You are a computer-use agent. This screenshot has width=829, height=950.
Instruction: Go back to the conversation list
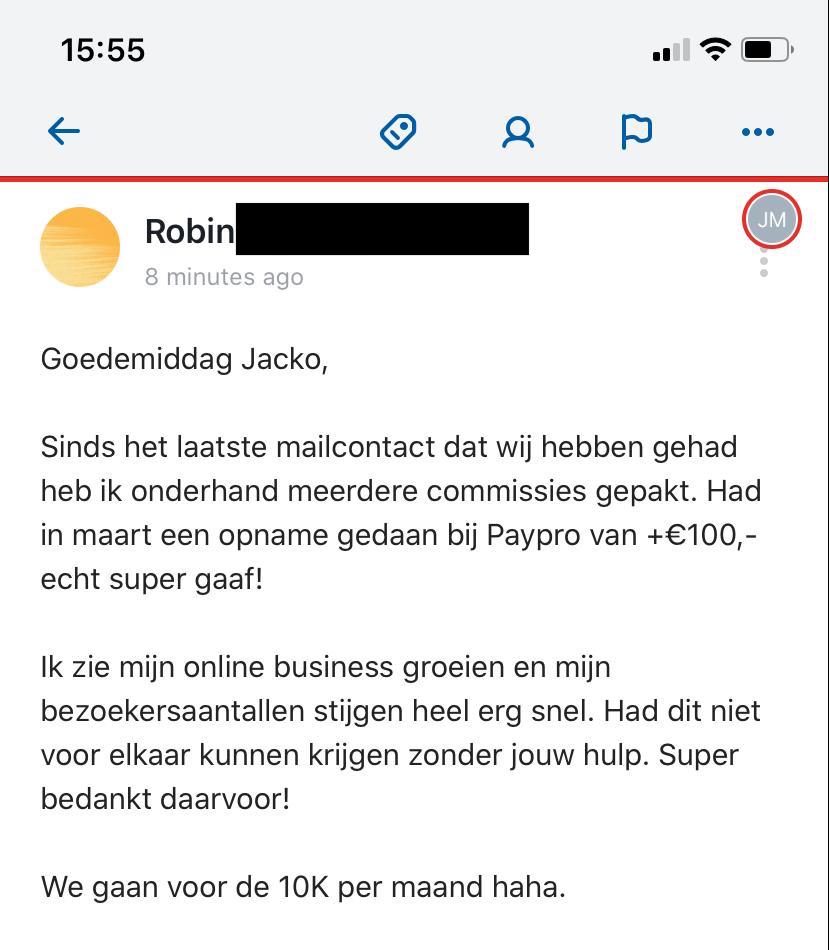click(64, 131)
